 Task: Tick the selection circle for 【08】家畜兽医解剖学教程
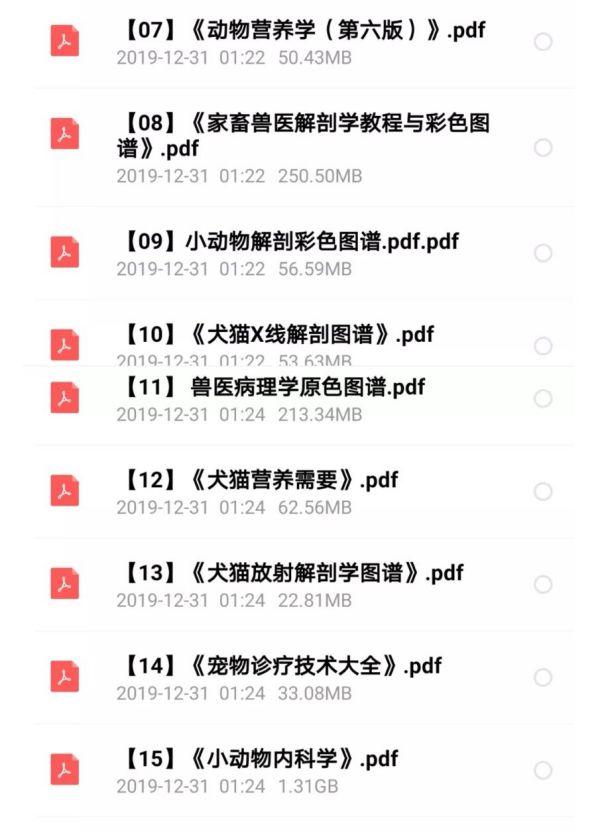543,148
